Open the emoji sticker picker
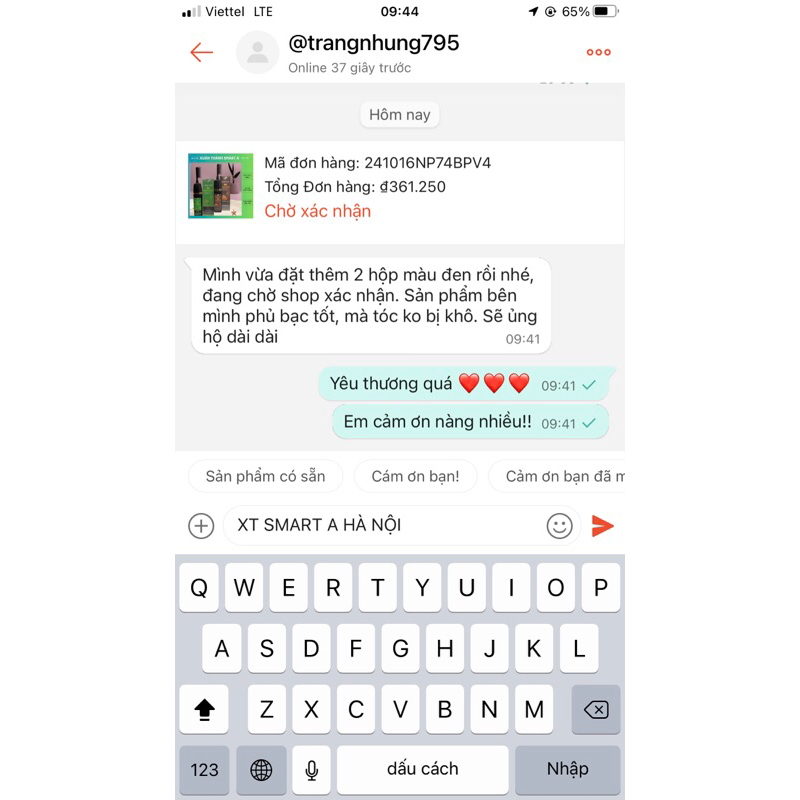 point(559,526)
